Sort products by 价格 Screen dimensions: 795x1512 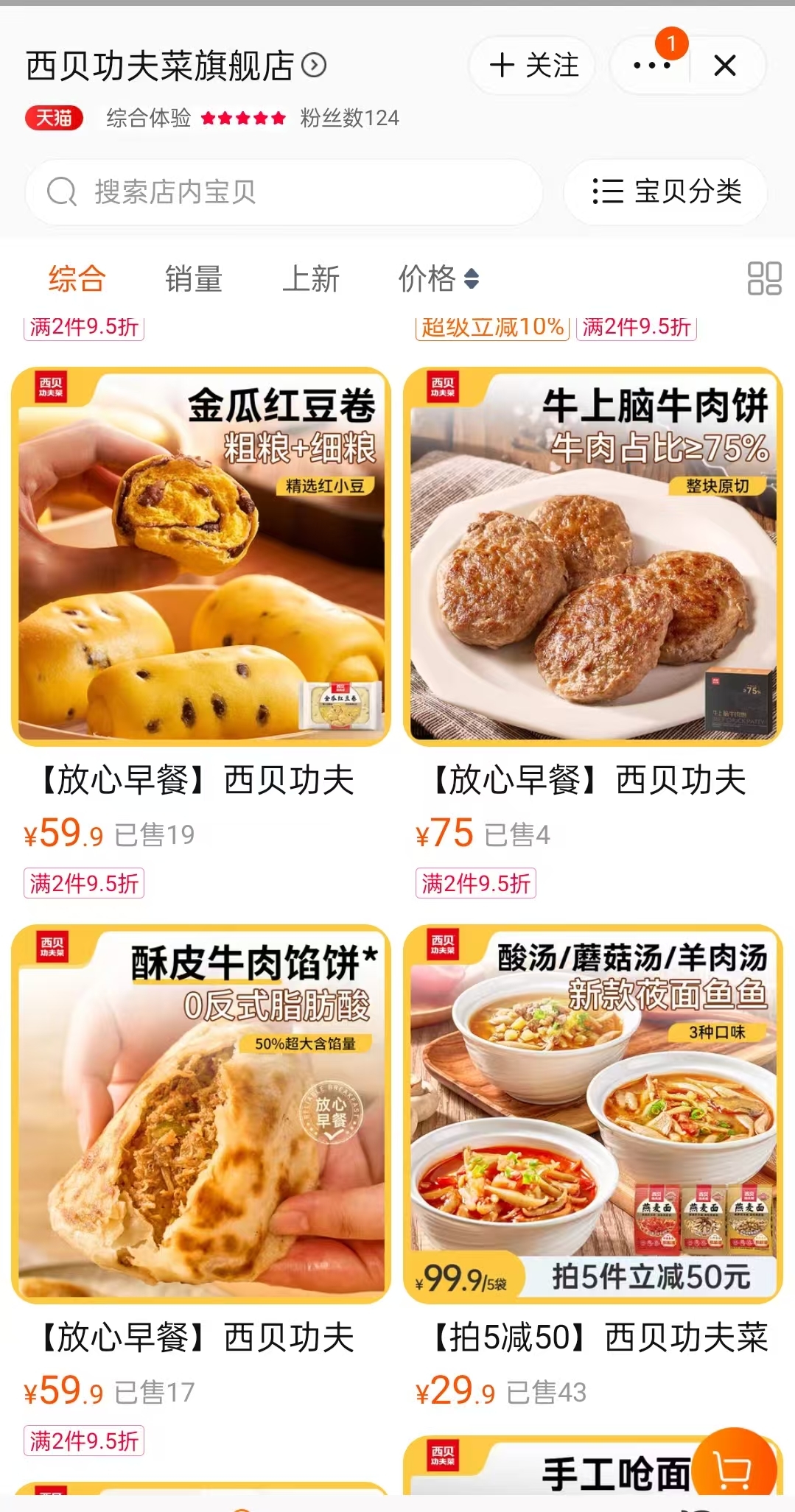coord(438,279)
